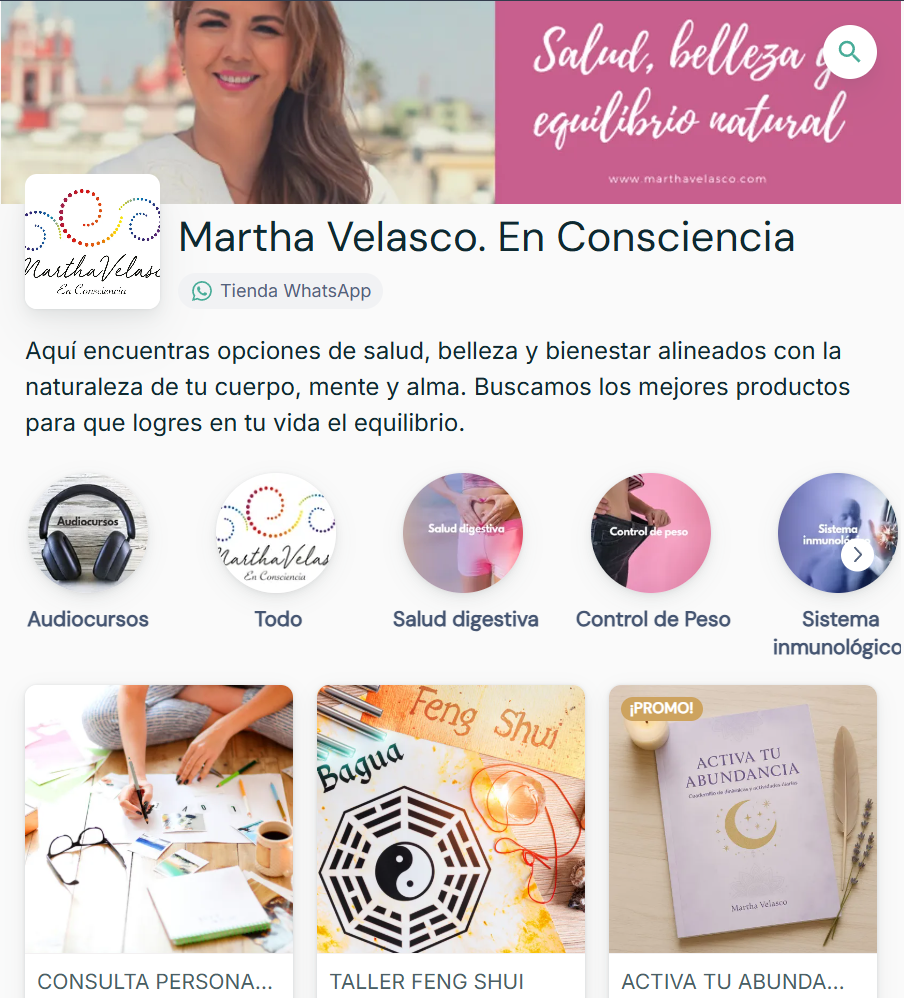
Task: Tap the Tienda WhatsApp chip
Action: [x=281, y=291]
